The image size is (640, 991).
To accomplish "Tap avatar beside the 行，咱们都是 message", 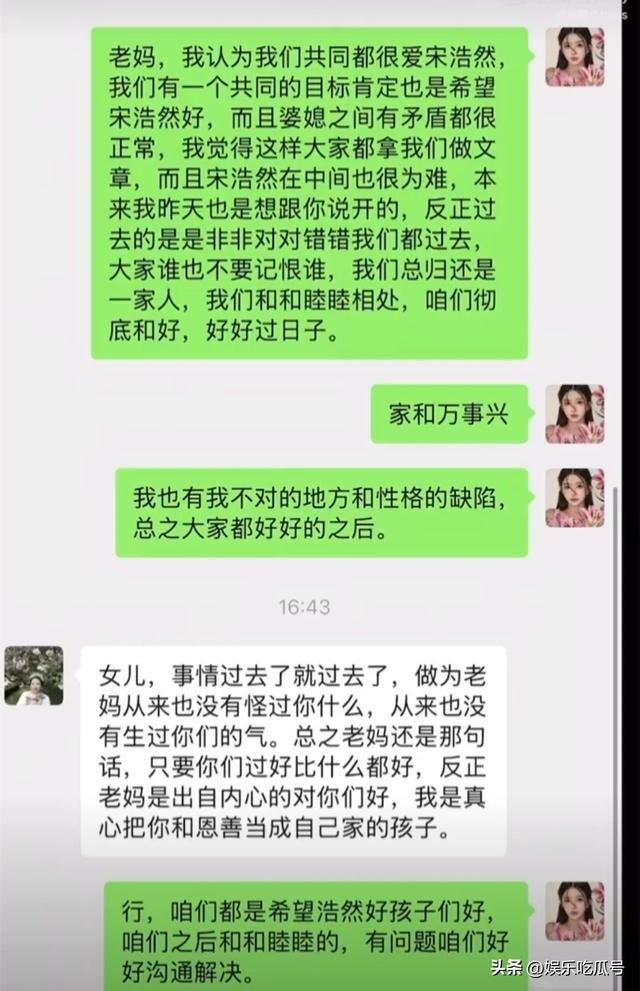I will point(574,911).
